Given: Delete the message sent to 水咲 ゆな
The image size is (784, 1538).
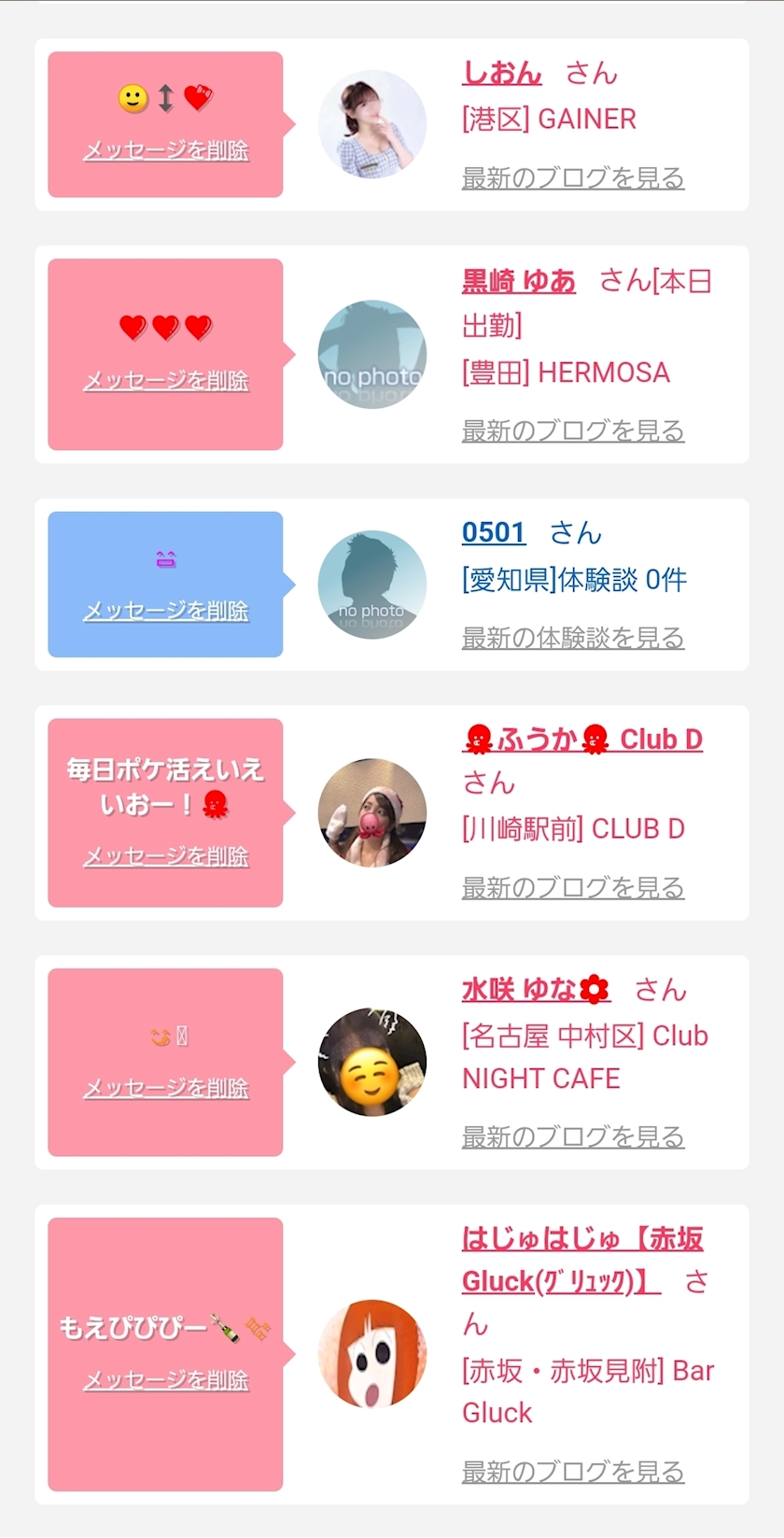Looking at the screenshot, I should [166, 1088].
